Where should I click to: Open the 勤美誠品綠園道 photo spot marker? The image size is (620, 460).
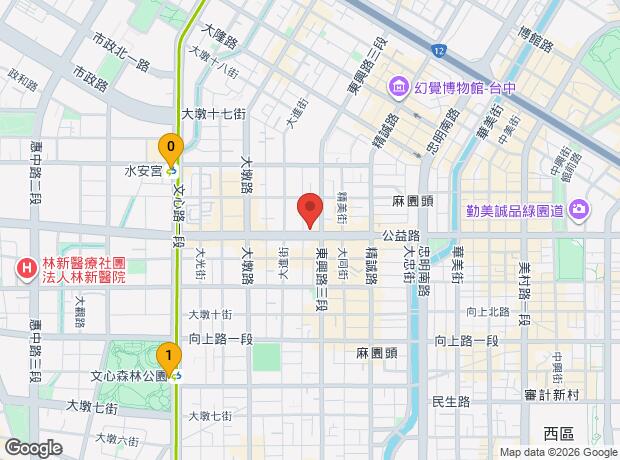[x=579, y=210]
